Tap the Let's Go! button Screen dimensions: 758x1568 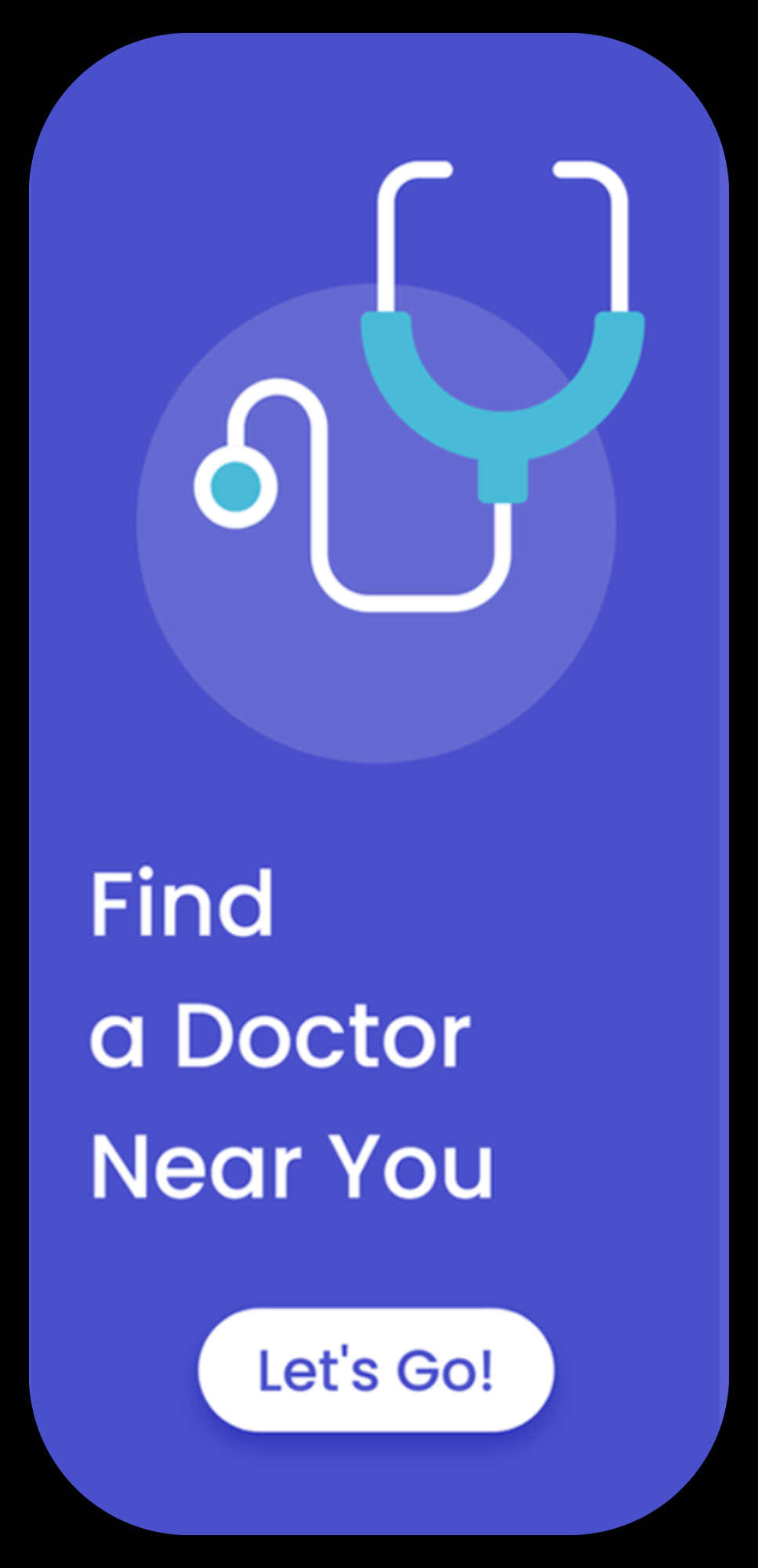(376, 1370)
